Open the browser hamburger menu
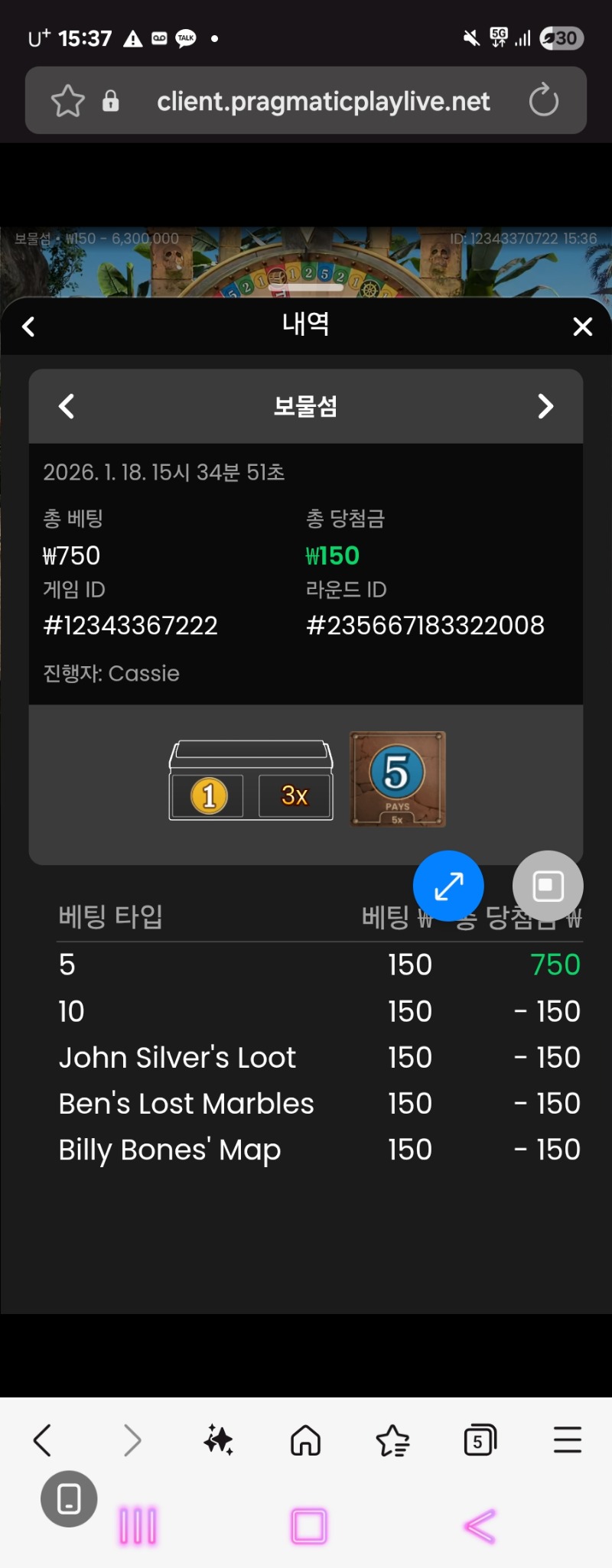The width and height of the screenshot is (612, 1568). tap(568, 1440)
